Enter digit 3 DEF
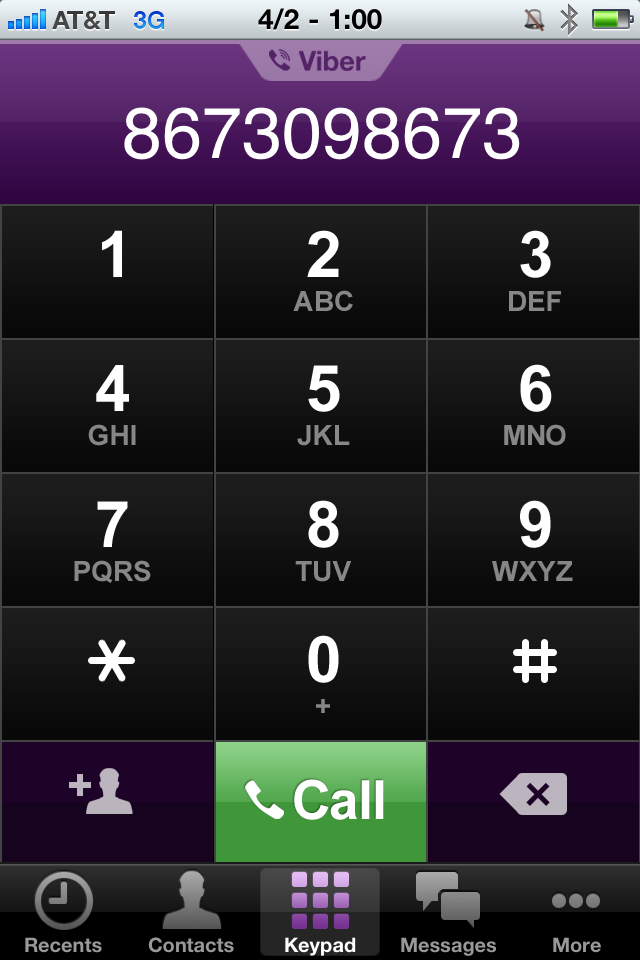This screenshot has height=960, width=640. [534, 272]
